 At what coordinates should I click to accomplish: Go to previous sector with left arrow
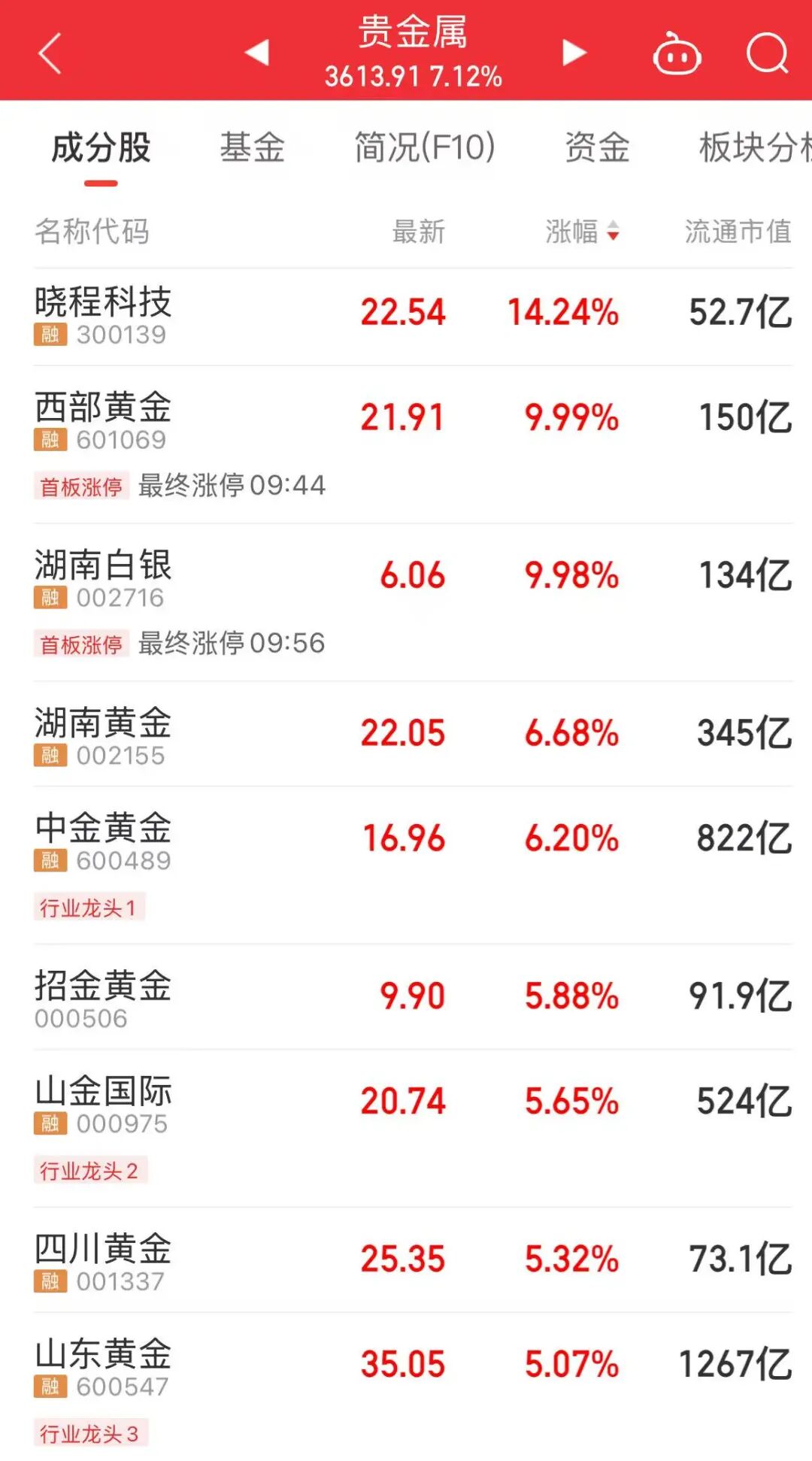click(256, 54)
